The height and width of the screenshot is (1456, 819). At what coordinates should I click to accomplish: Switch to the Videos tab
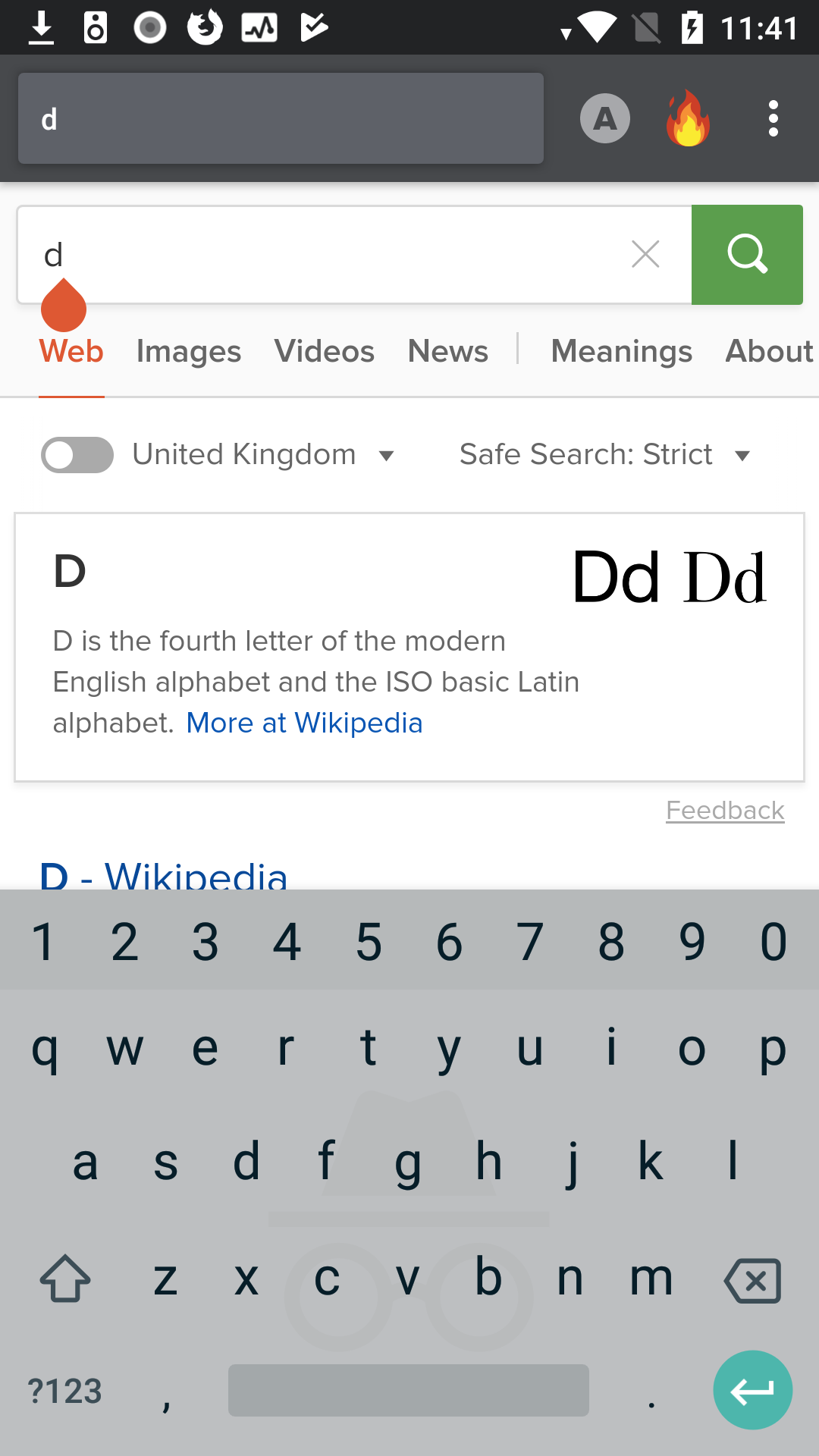pos(325,351)
